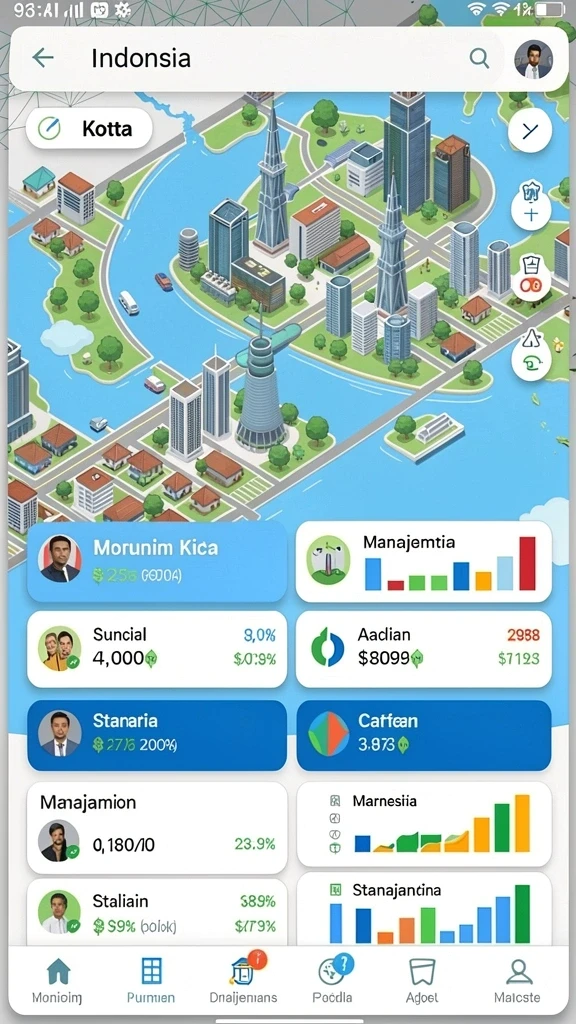Switch to the Pumnen tab
The height and width of the screenshot is (1024, 576).
[x=151, y=980]
